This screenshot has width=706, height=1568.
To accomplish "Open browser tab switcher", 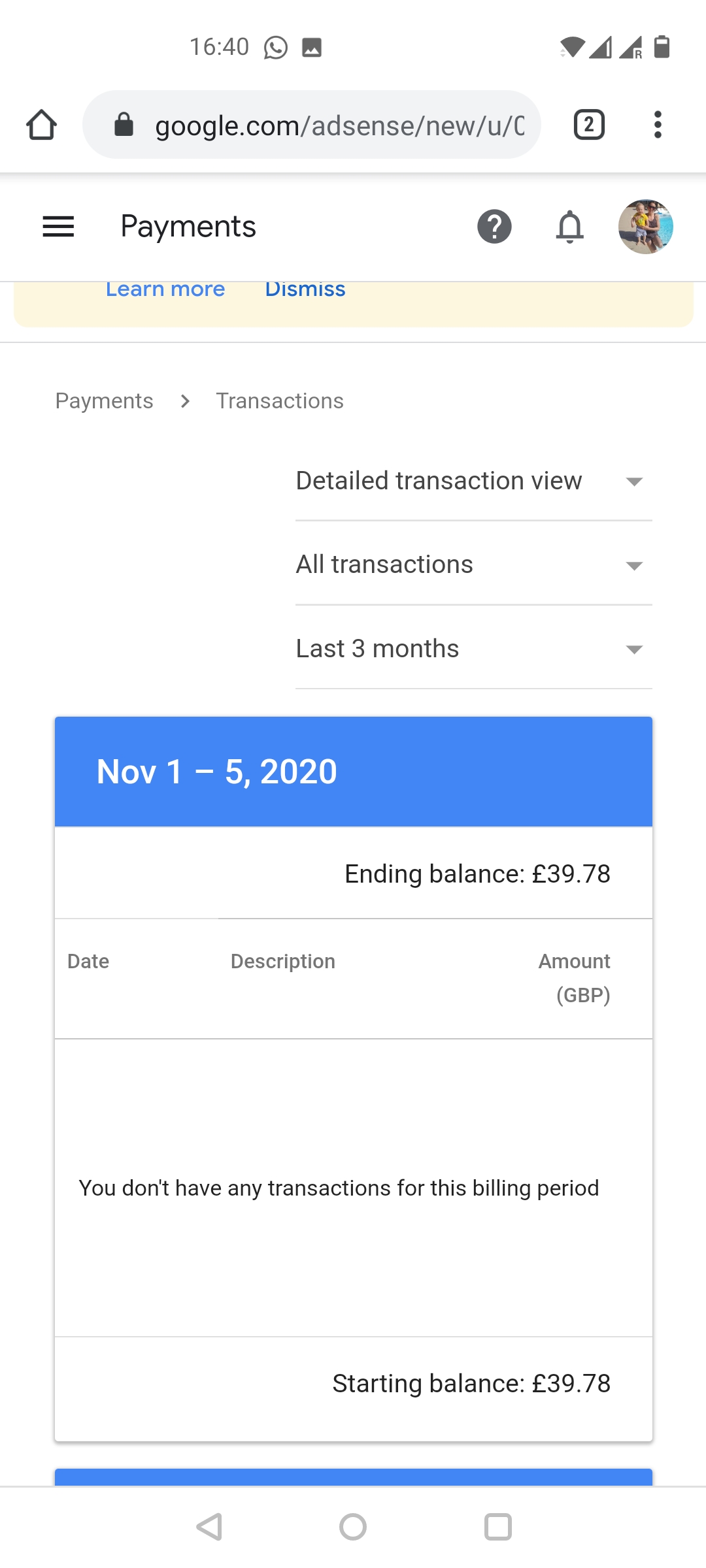I will point(589,125).
